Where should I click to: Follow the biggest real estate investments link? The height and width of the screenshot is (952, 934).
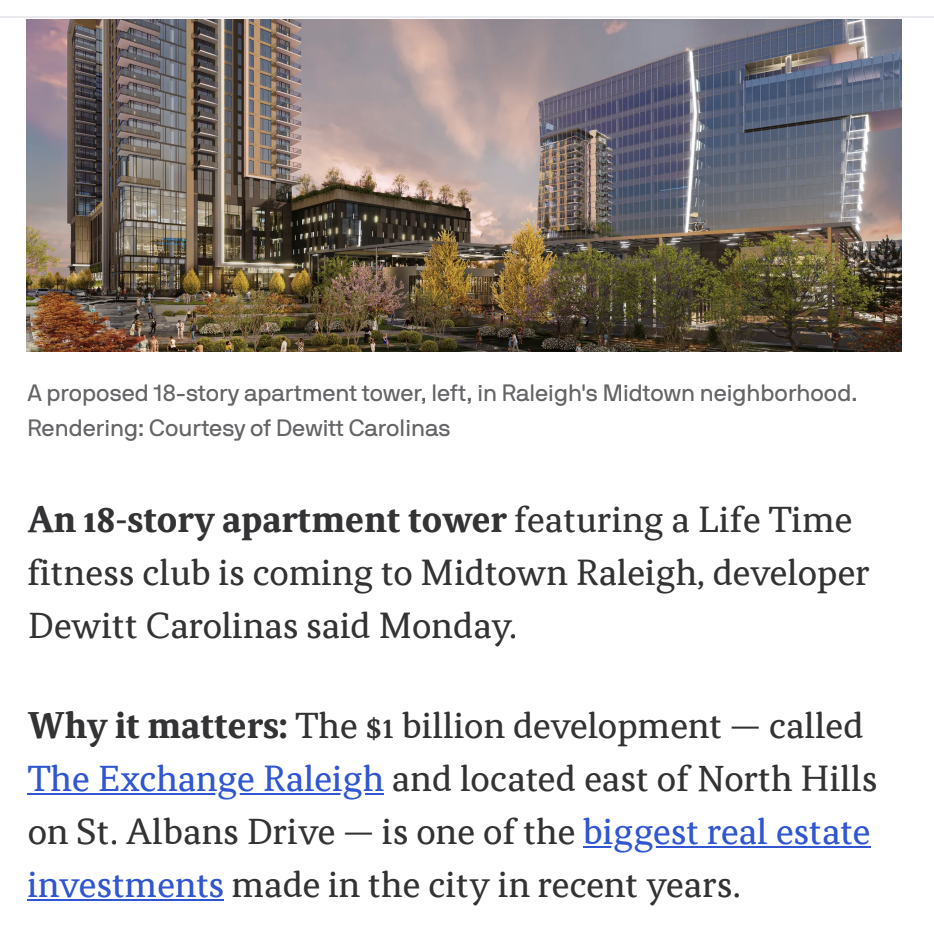click(726, 832)
